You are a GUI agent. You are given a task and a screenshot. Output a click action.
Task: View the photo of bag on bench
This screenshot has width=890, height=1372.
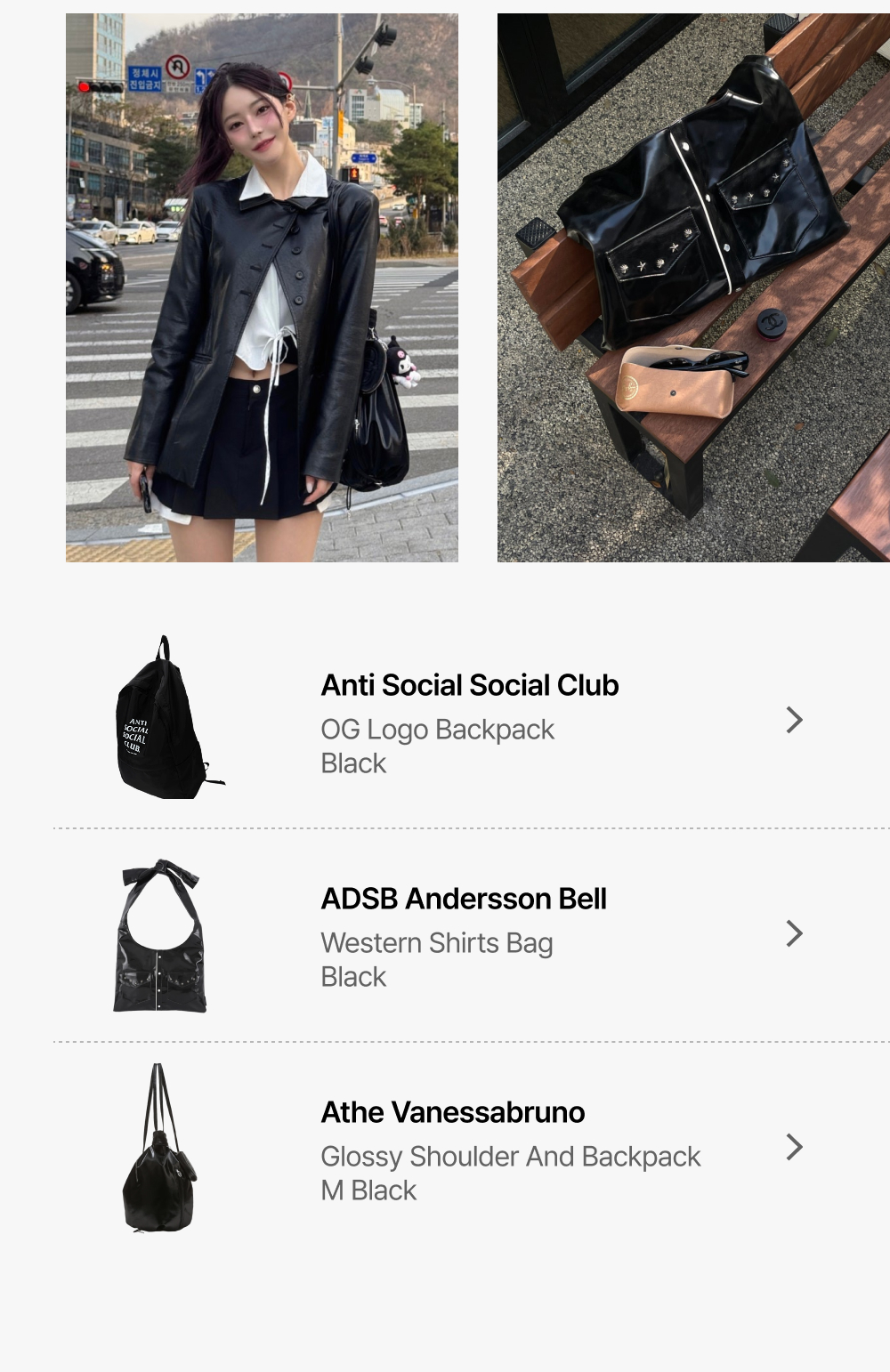tap(692, 287)
